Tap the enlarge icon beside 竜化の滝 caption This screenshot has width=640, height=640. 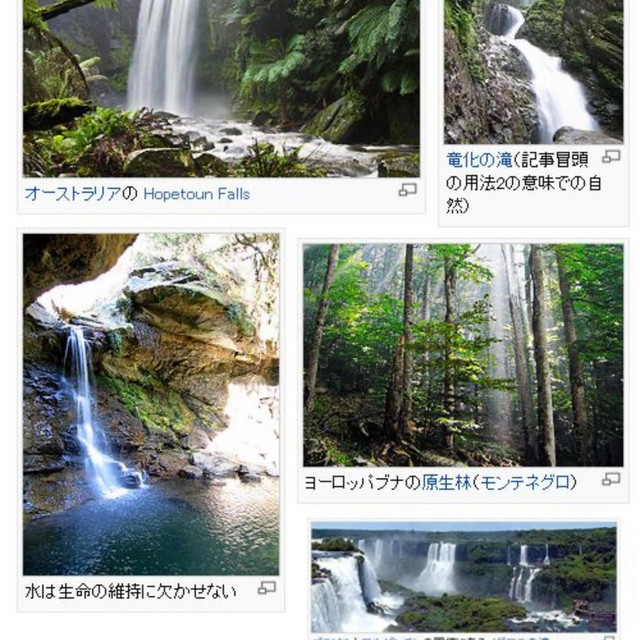[612, 157]
